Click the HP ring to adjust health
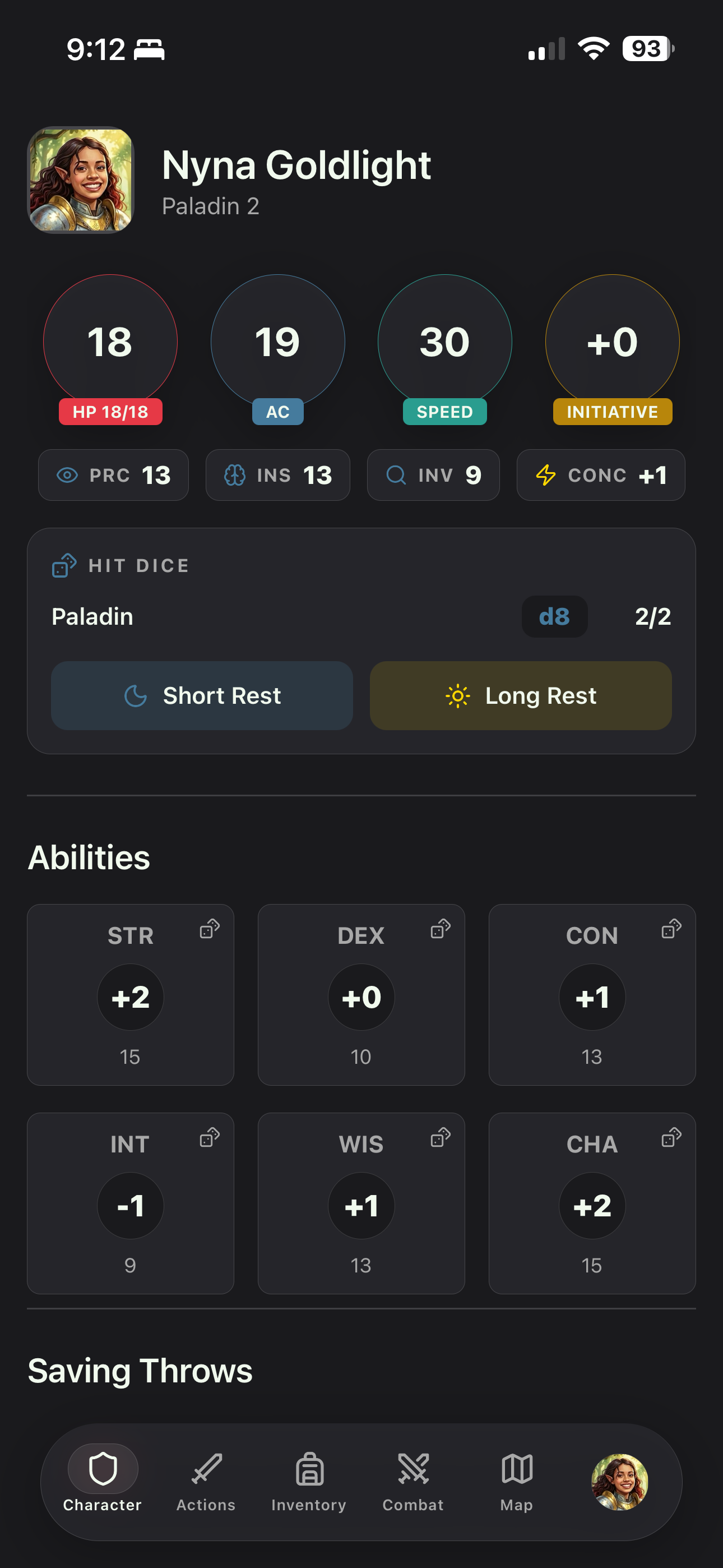723x1568 pixels. click(x=110, y=342)
